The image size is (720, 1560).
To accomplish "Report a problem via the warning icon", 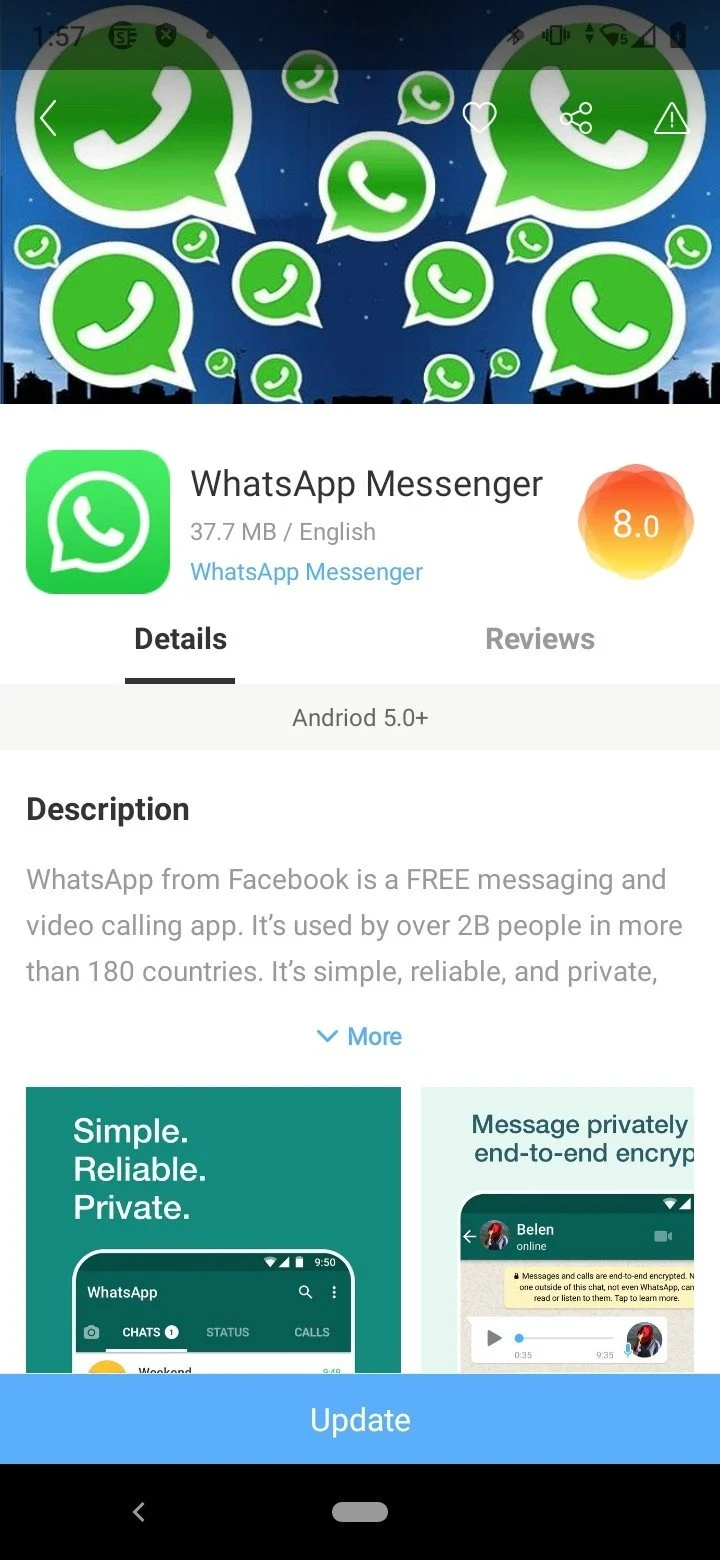I will 671,119.
